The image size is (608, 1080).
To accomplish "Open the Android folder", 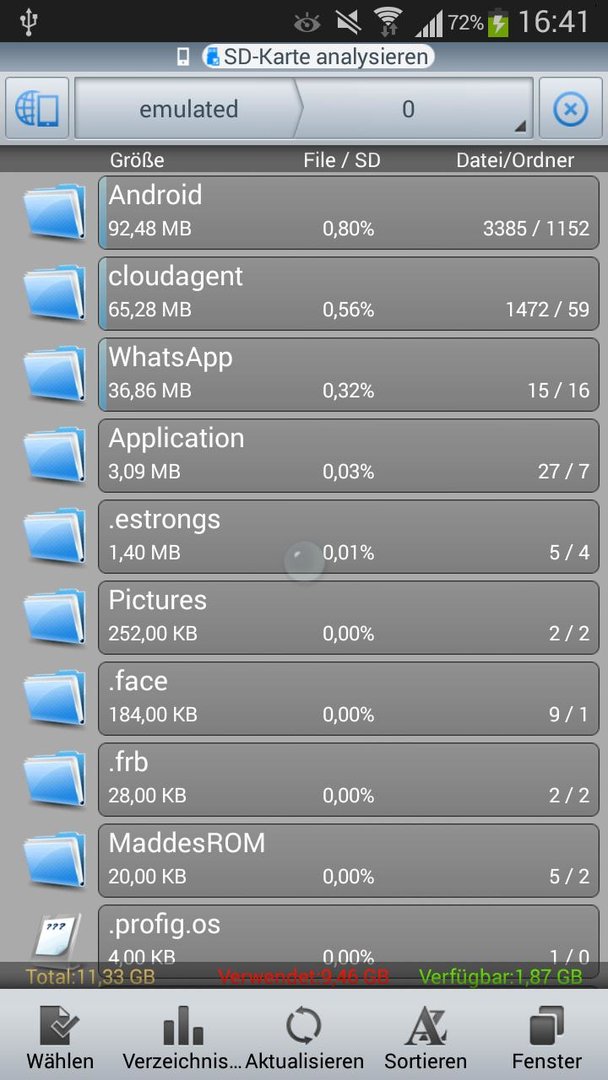I will click(x=348, y=212).
